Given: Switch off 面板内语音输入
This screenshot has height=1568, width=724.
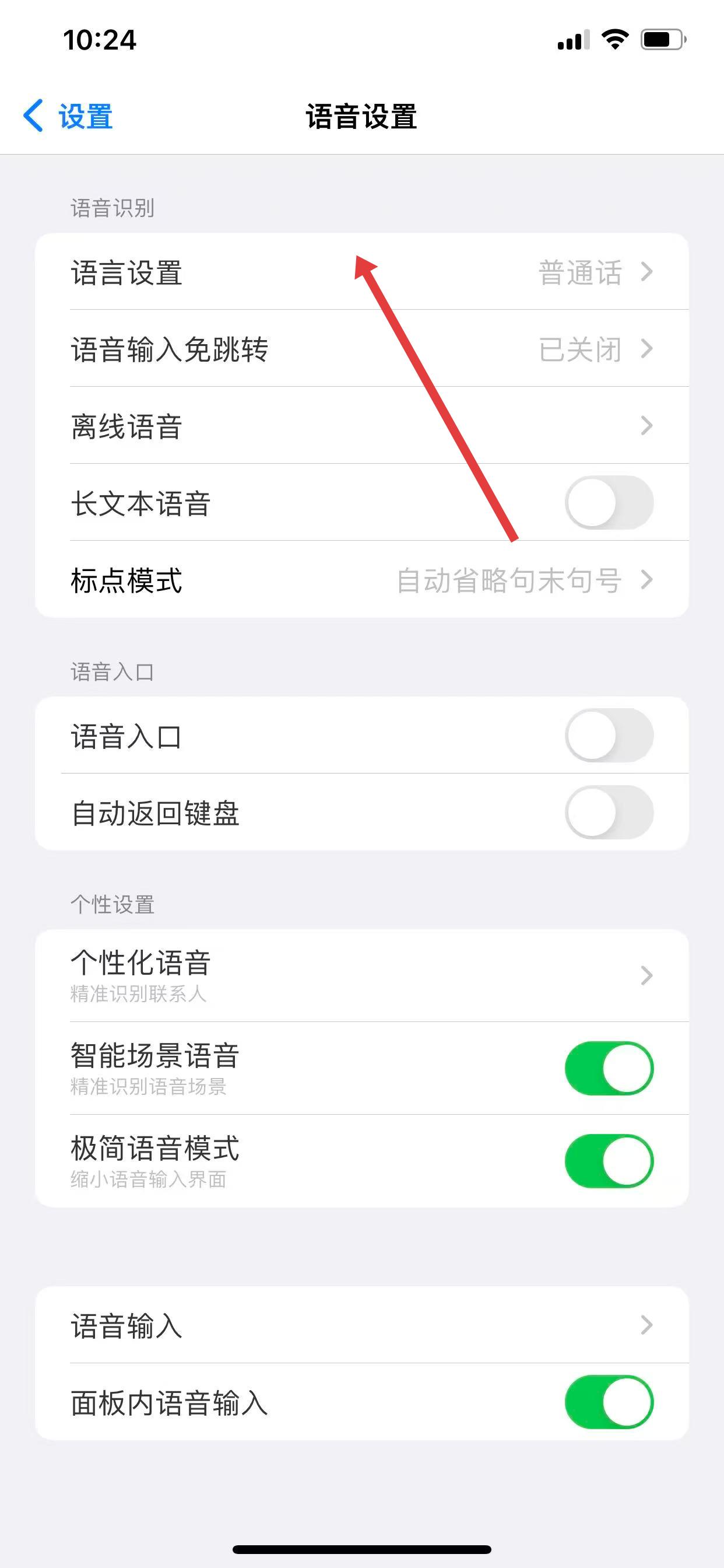Looking at the screenshot, I should pos(609,1402).
